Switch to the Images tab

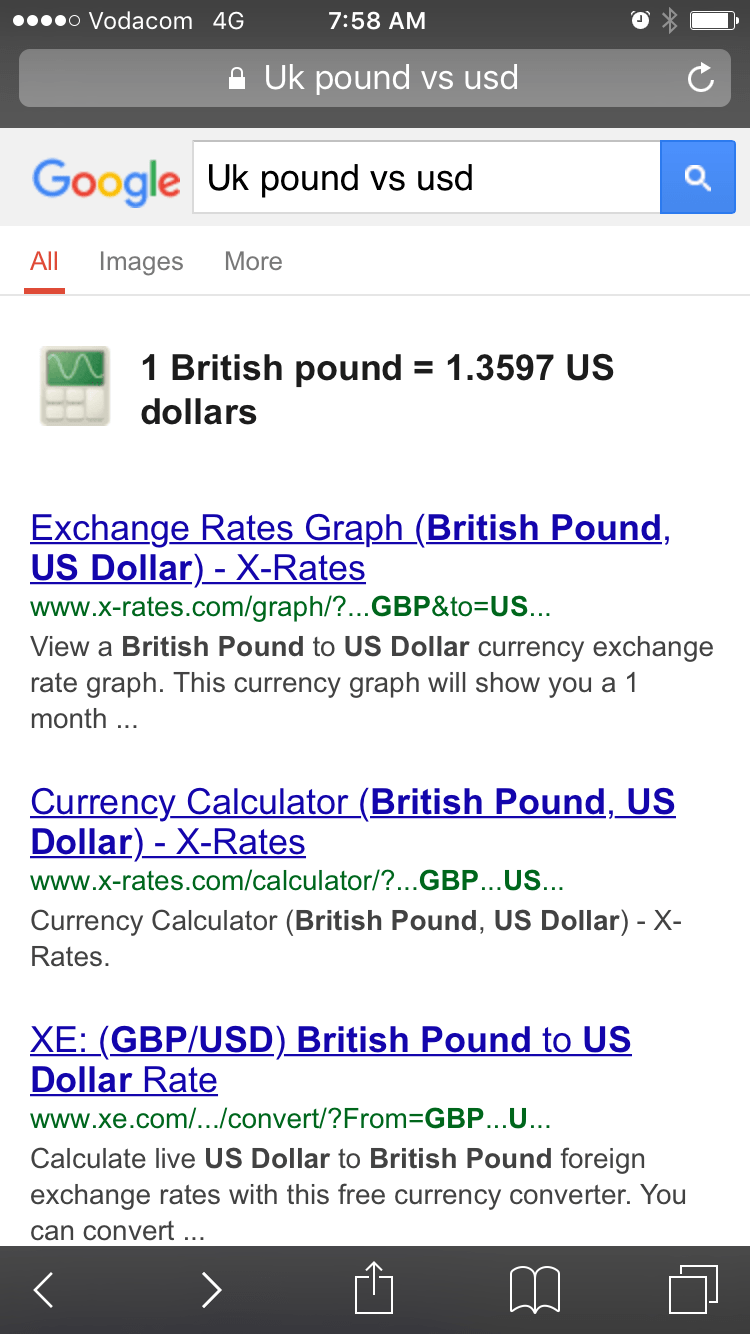click(141, 262)
